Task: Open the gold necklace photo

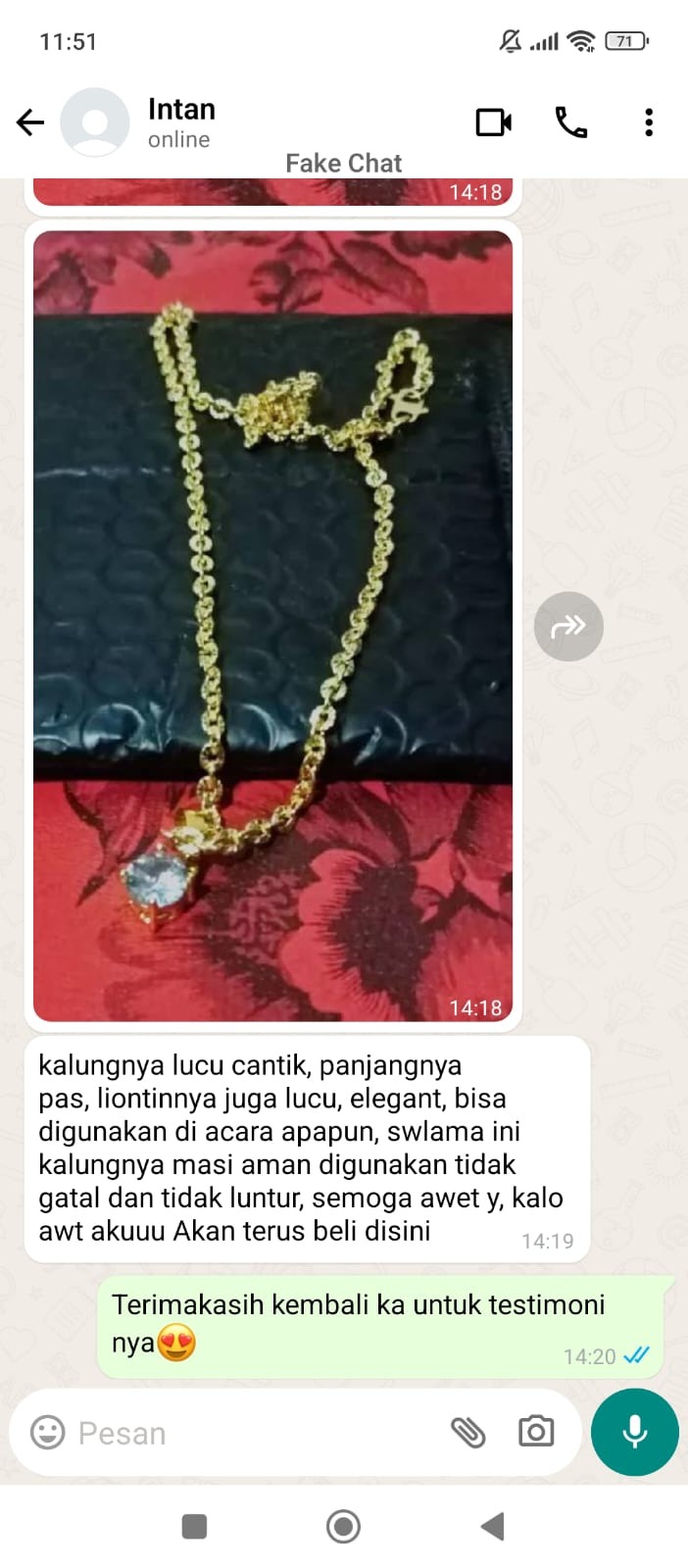Action: point(272,625)
